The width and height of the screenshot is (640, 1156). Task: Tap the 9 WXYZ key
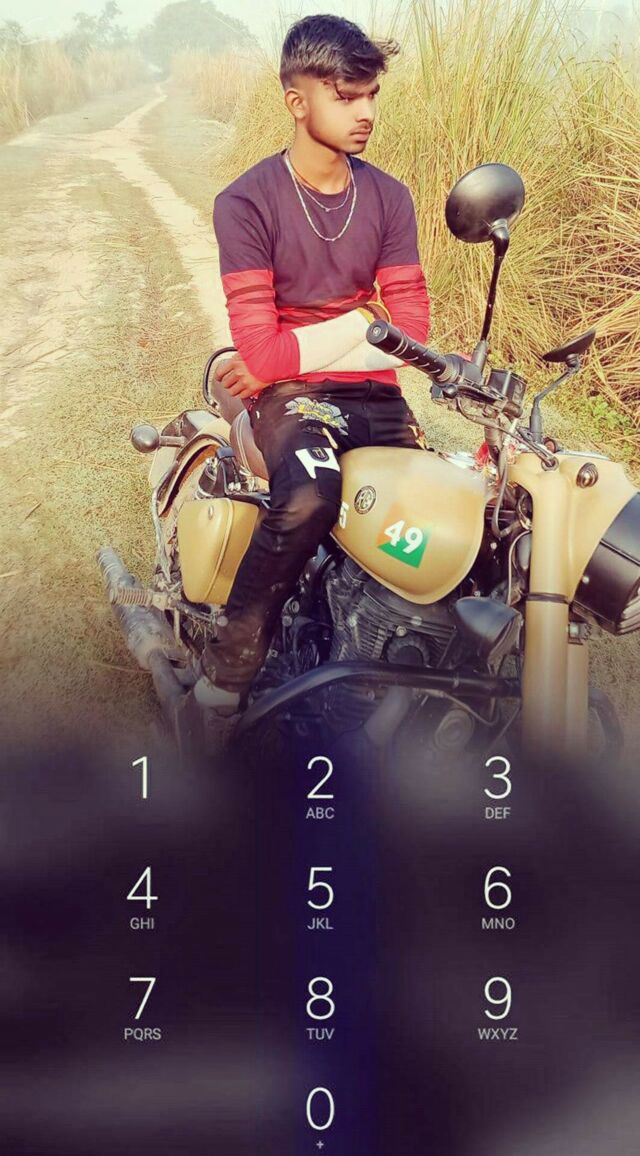(x=498, y=1009)
